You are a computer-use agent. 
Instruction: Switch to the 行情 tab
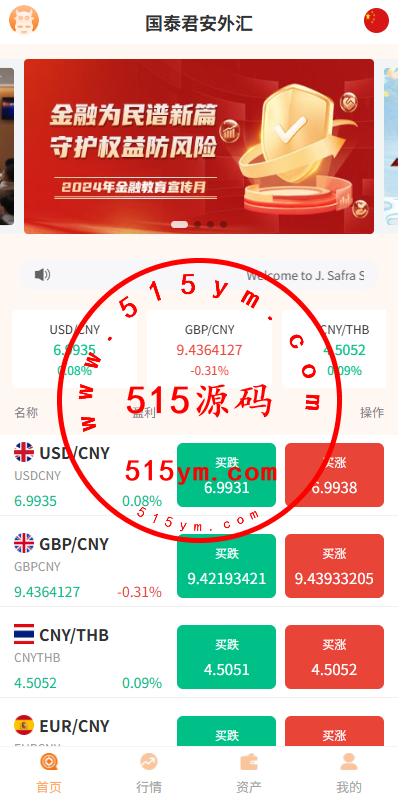click(149, 774)
